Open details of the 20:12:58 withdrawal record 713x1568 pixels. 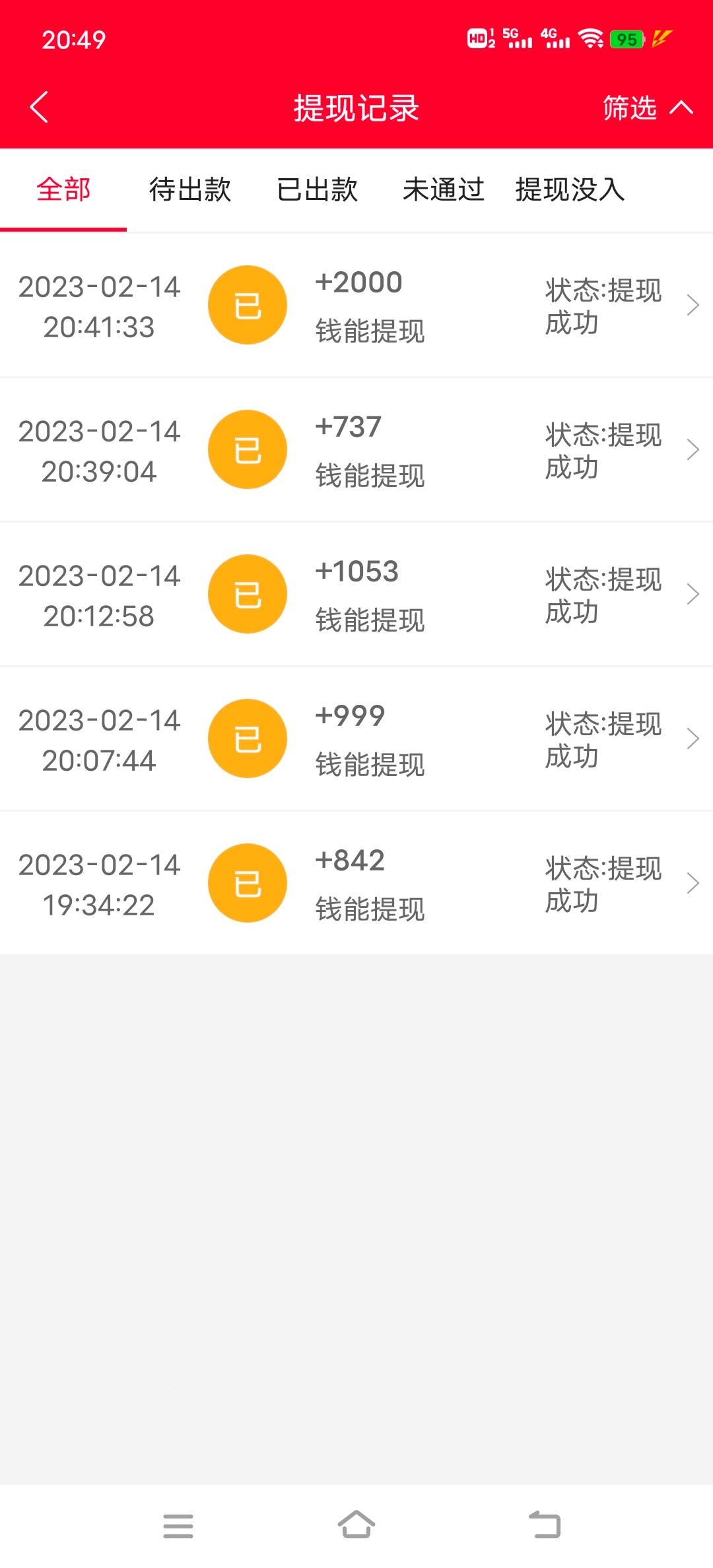[x=356, y=593]
